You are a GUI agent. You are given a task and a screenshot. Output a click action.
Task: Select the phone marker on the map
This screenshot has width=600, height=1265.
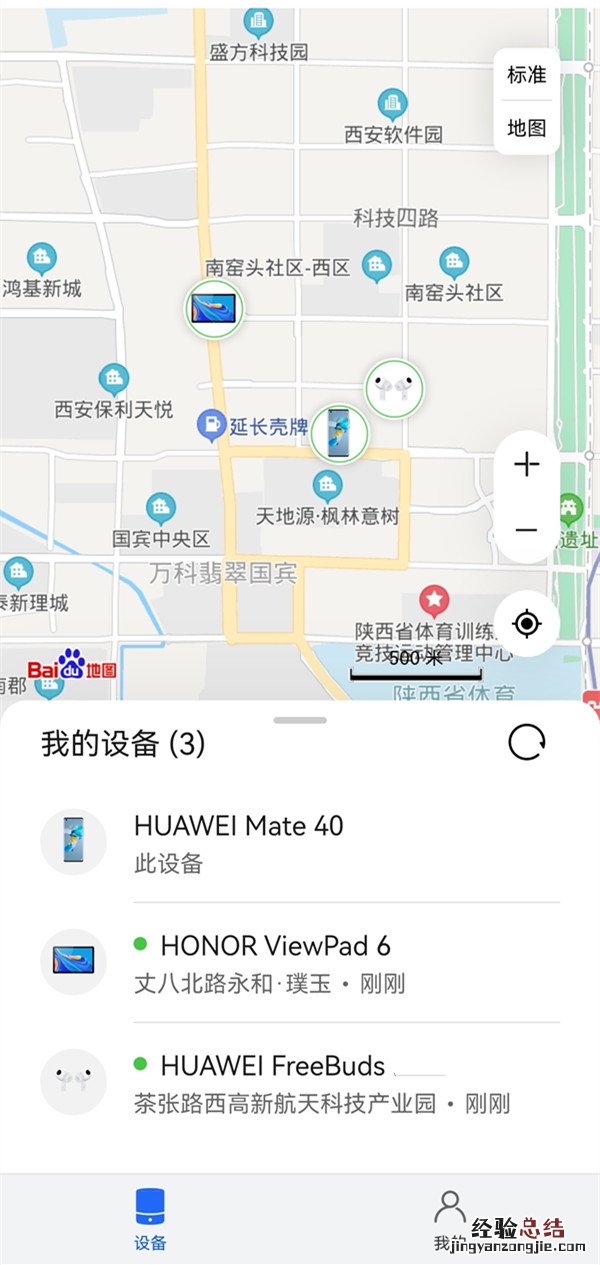(x=339, y=434)
